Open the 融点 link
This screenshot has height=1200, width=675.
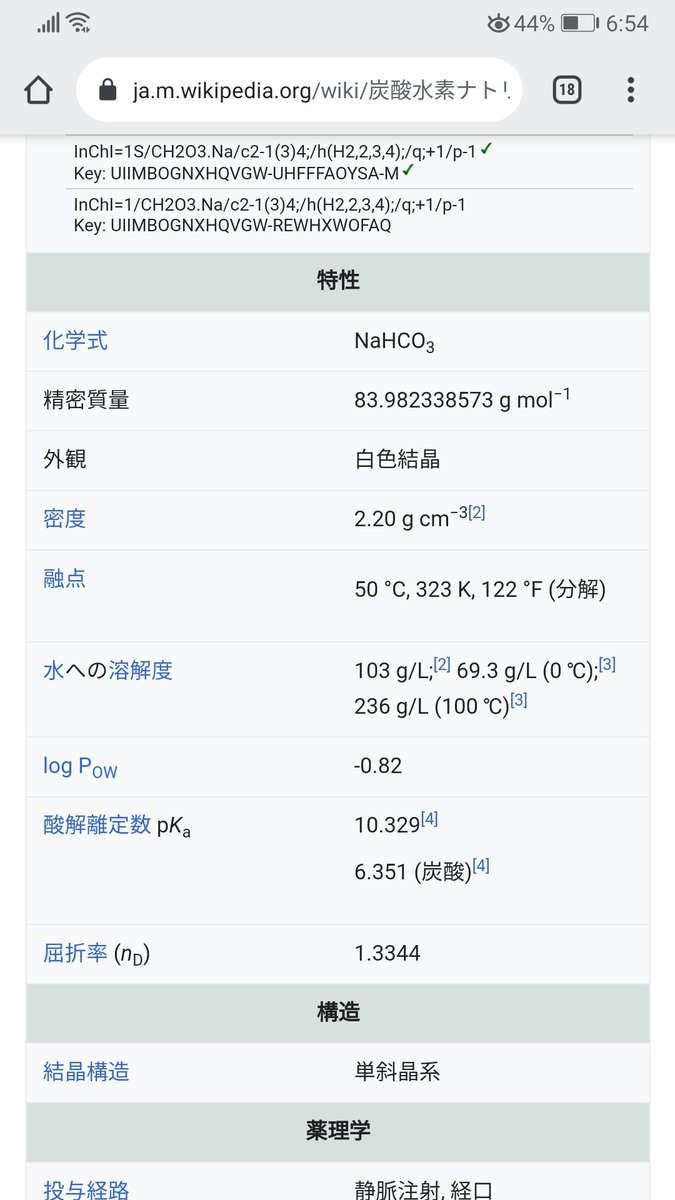click(64, 578)
